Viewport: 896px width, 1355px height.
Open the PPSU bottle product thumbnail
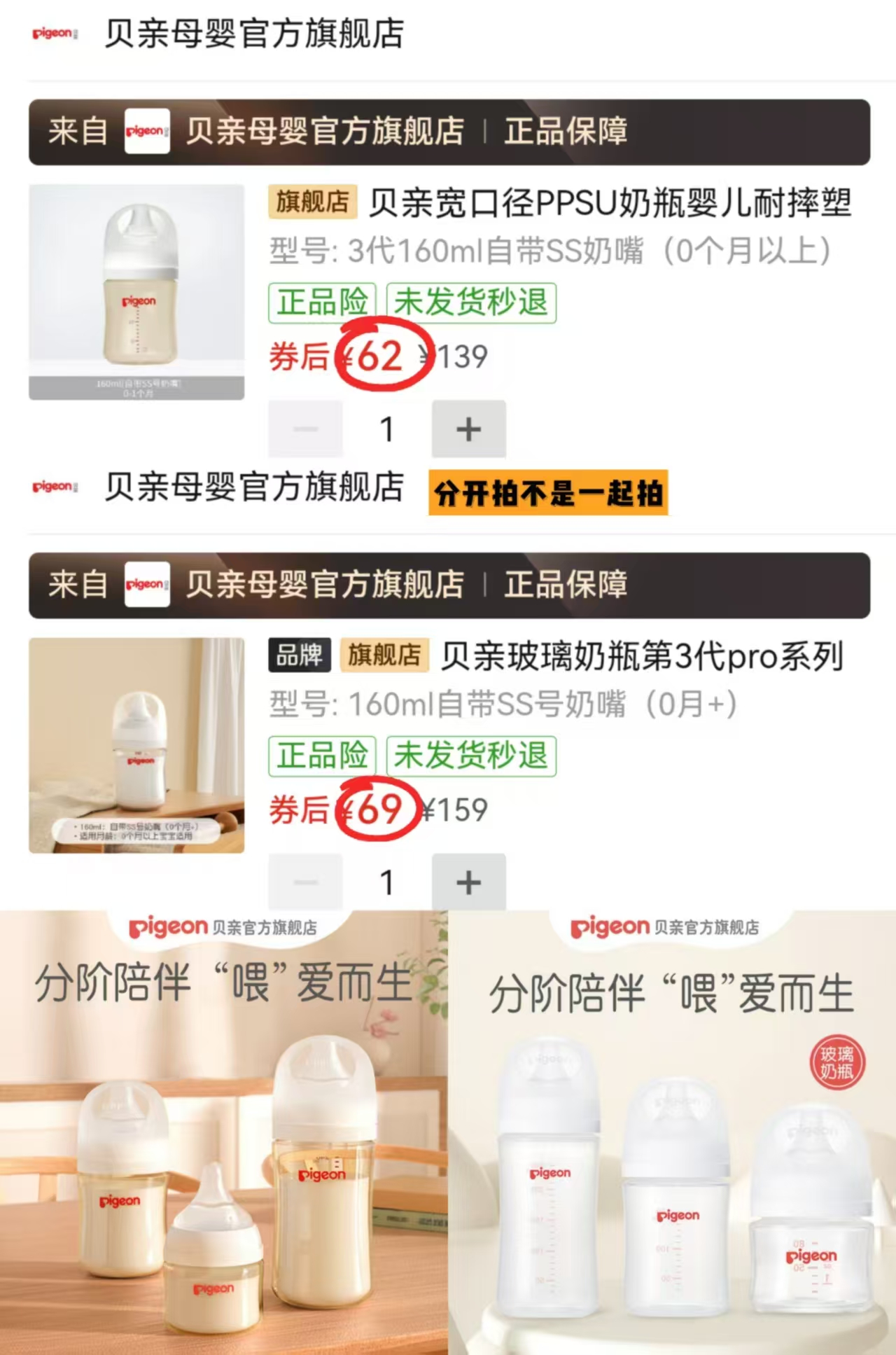[x=137, y=289]
